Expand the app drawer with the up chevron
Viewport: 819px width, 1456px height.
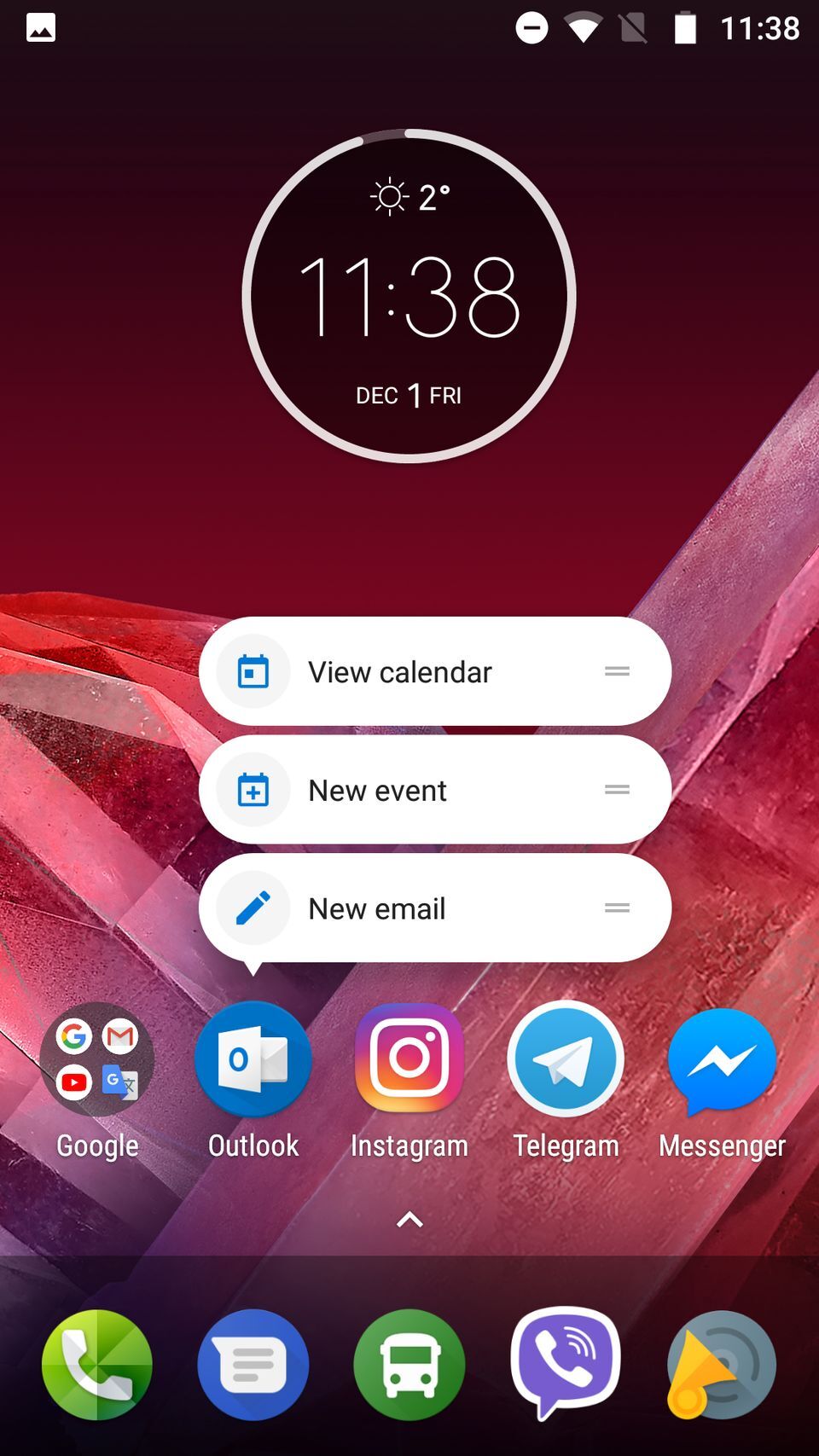(409, 1219)
